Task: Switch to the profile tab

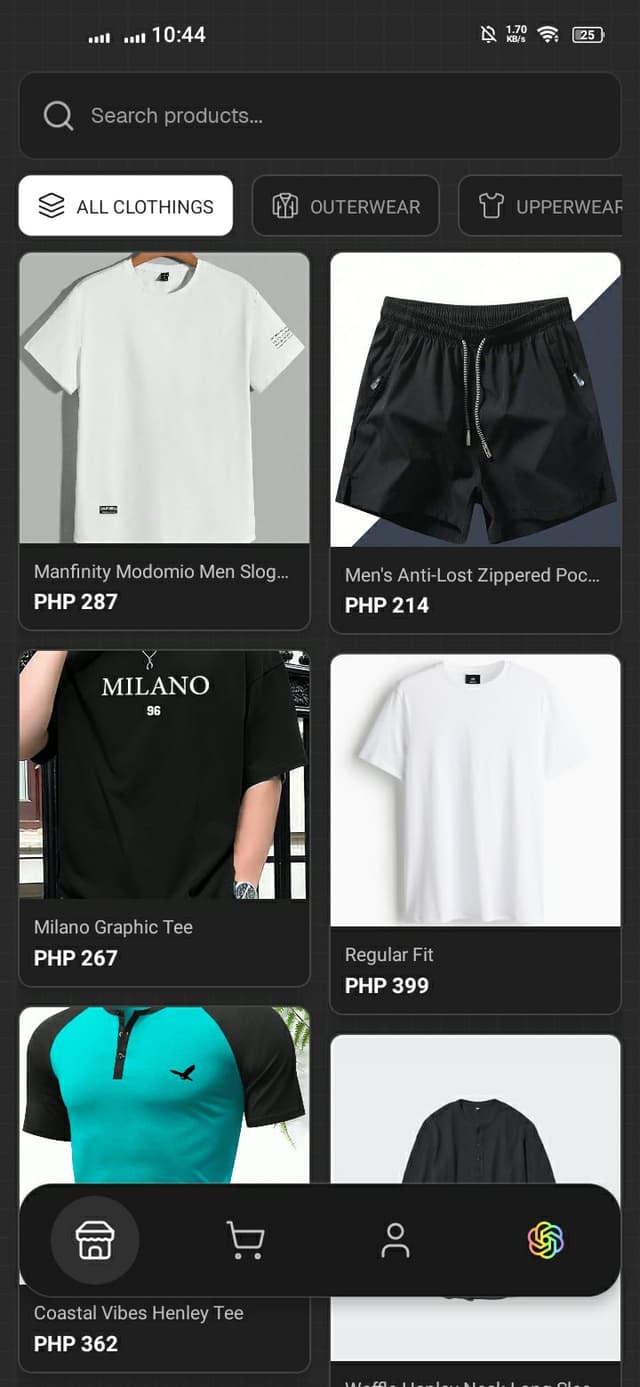Action: 395,1240
